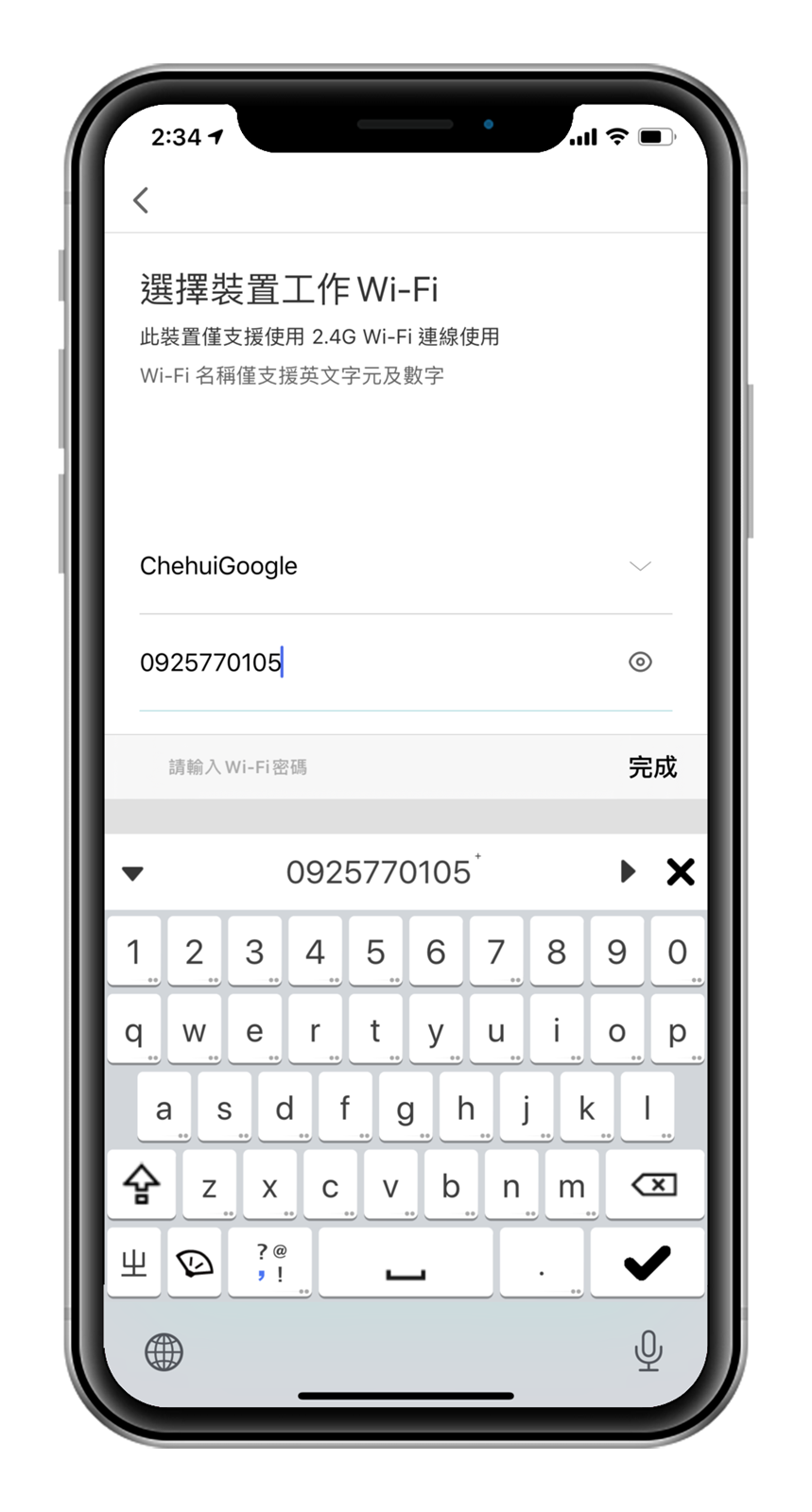812x1512 pixels.
Task: Collapse the keyboard suggestion bar arrow
Action: 133,873
